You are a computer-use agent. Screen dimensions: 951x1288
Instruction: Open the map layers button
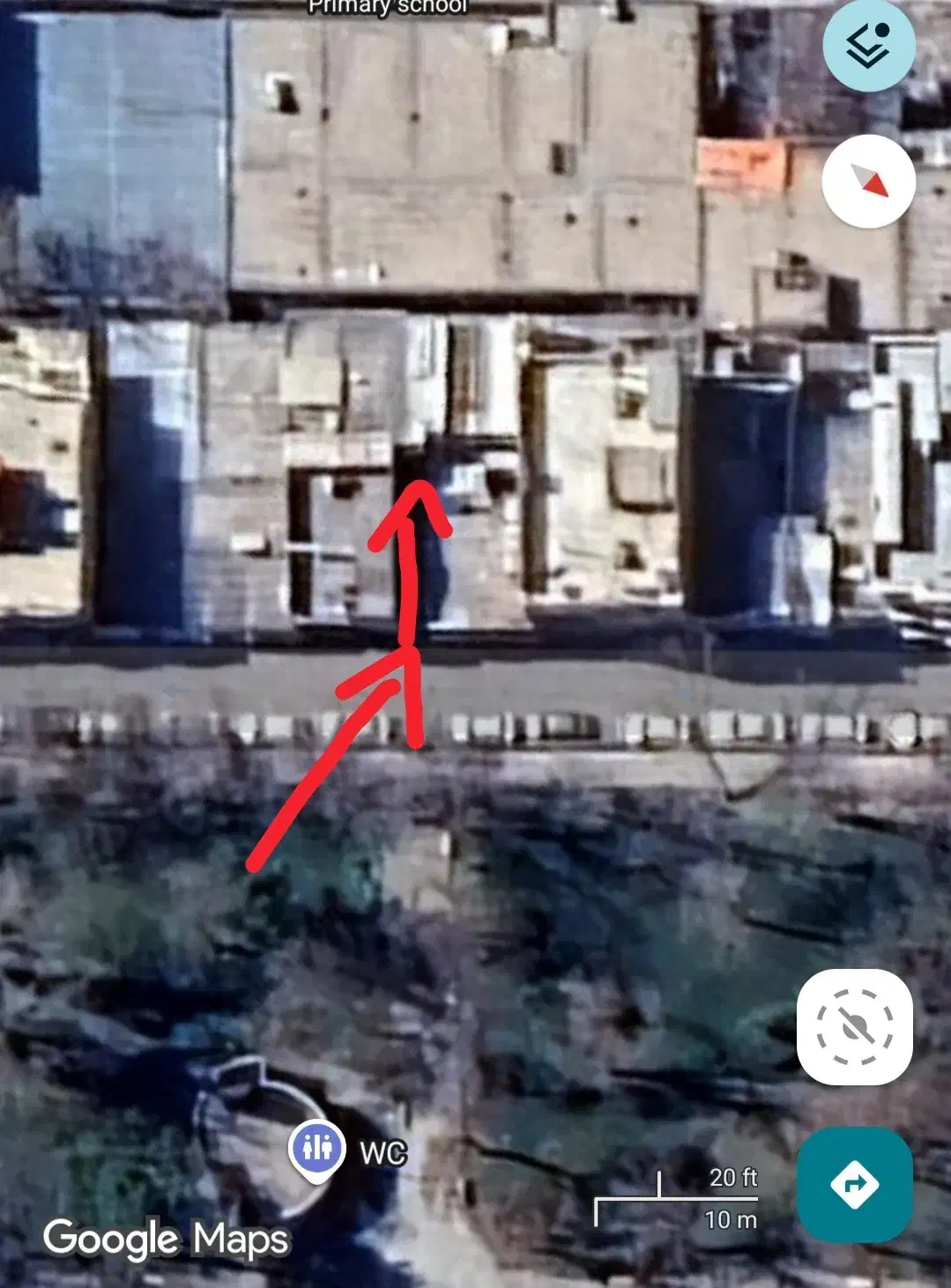868,44
